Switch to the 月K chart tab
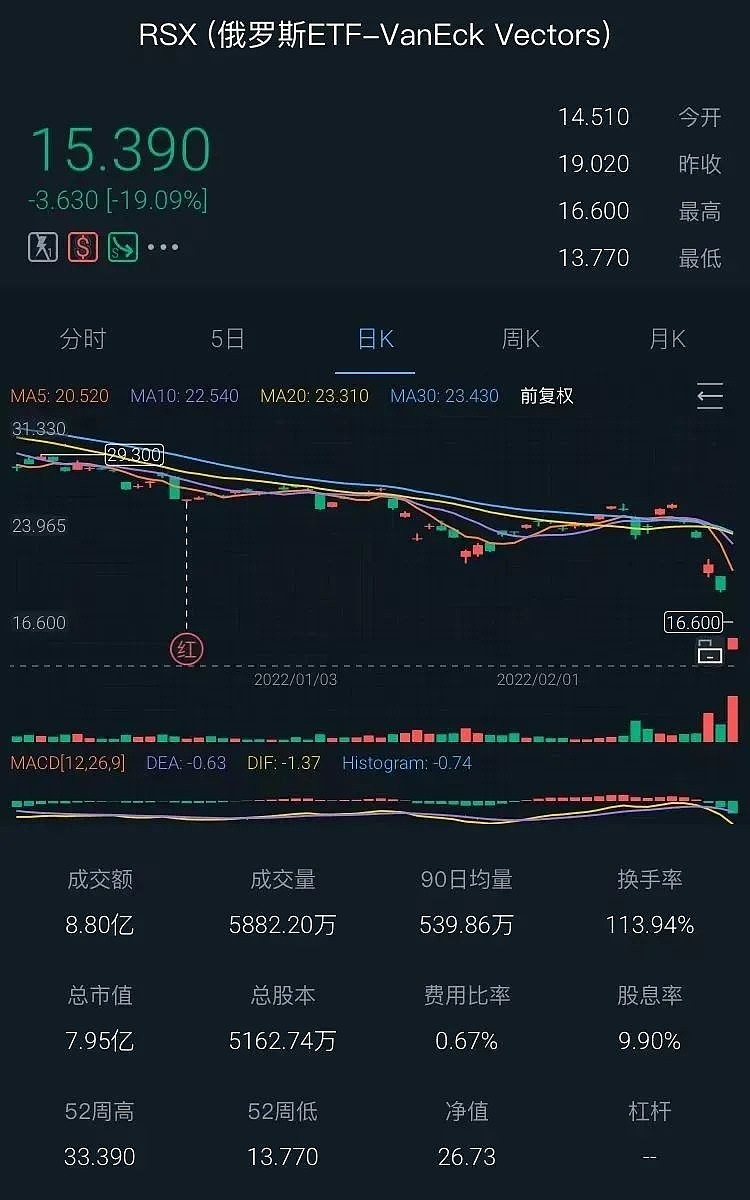750x1200 pixels. tap(668, 339)
